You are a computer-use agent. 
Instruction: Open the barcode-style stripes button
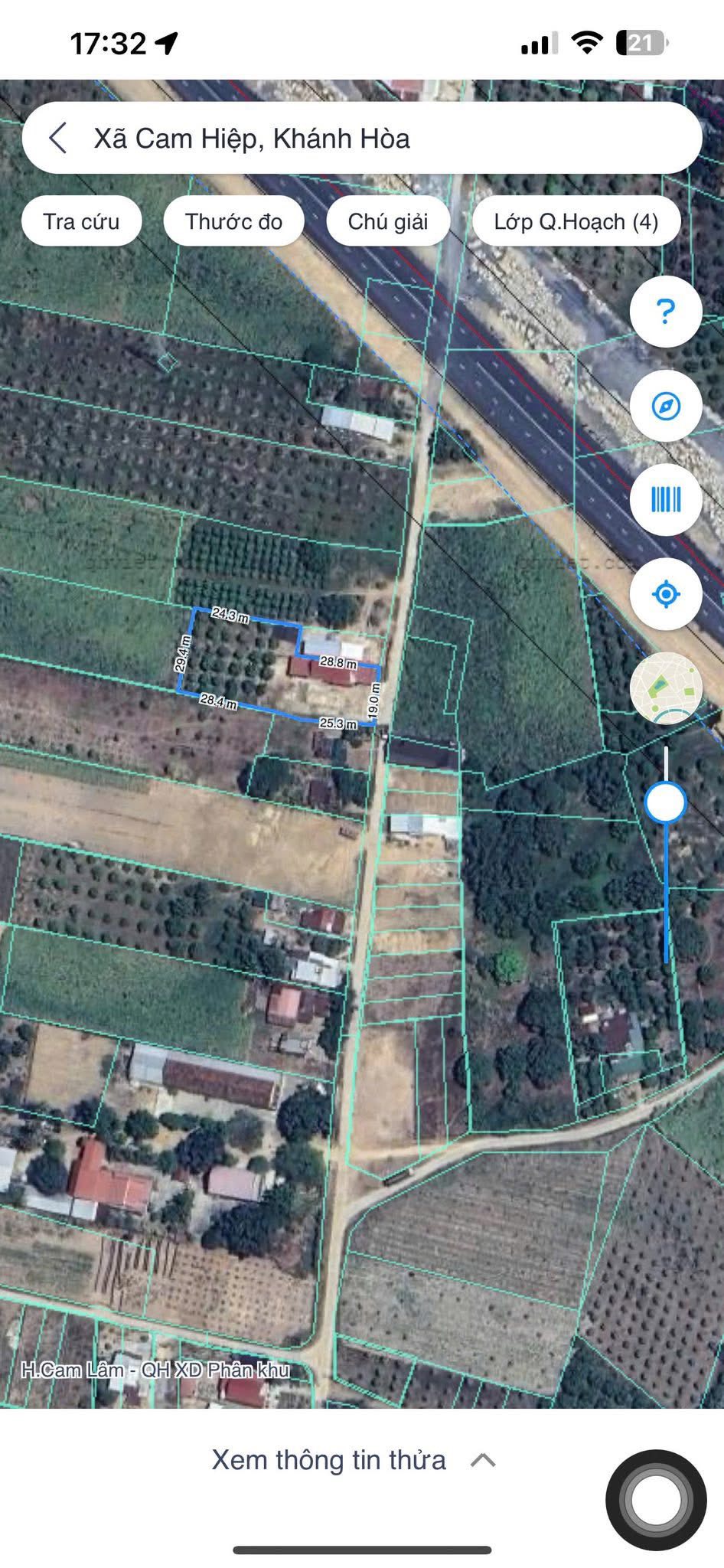[x=665, y=500]
